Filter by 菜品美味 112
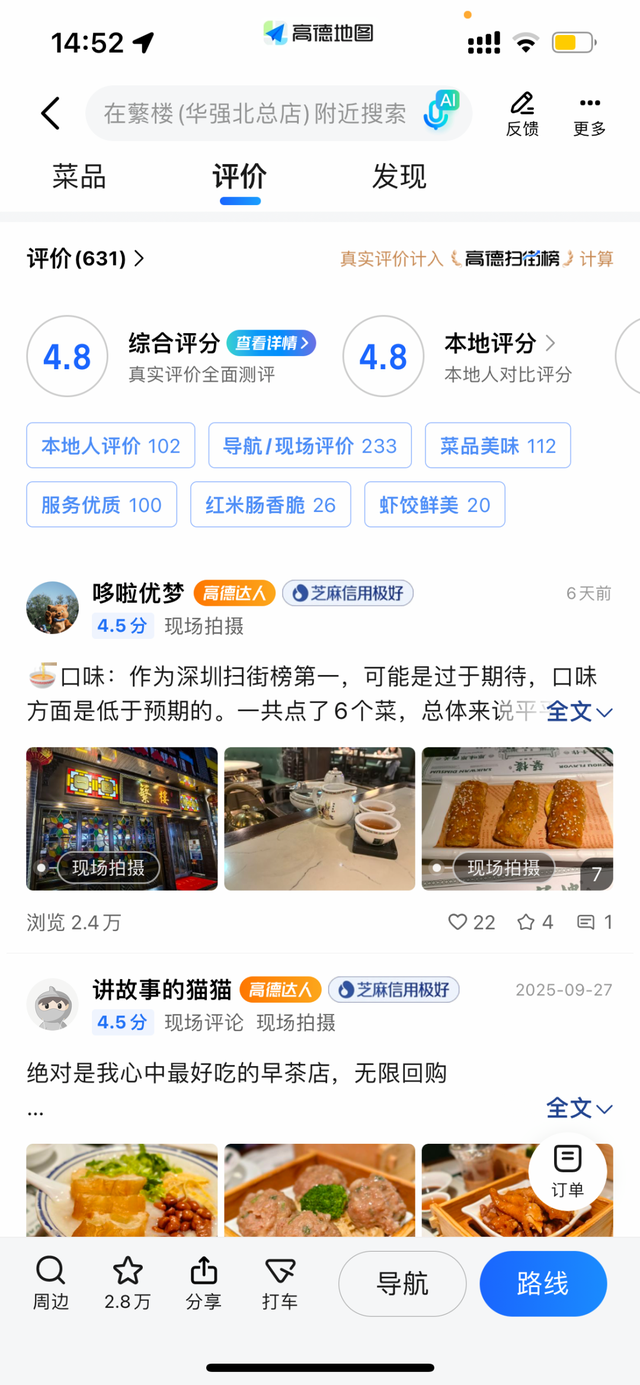This screenshot has height=1385, width=640. point(498,446)
